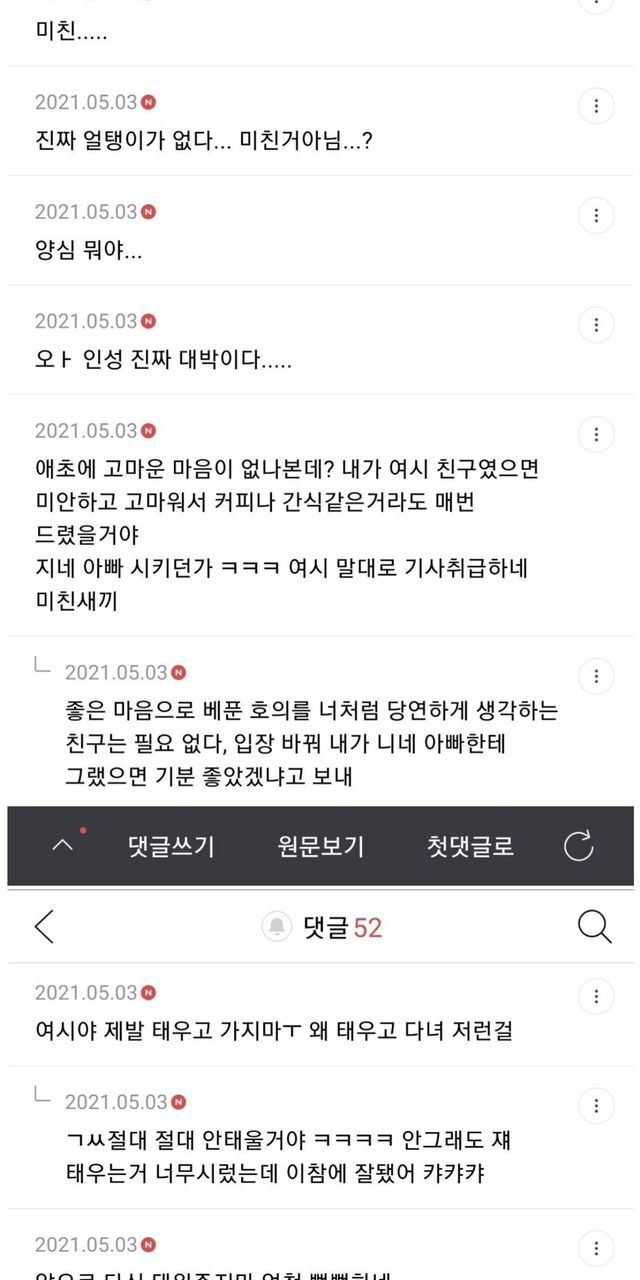Open more options on '애초에 고마운 마음이' comment

(596, 434)
